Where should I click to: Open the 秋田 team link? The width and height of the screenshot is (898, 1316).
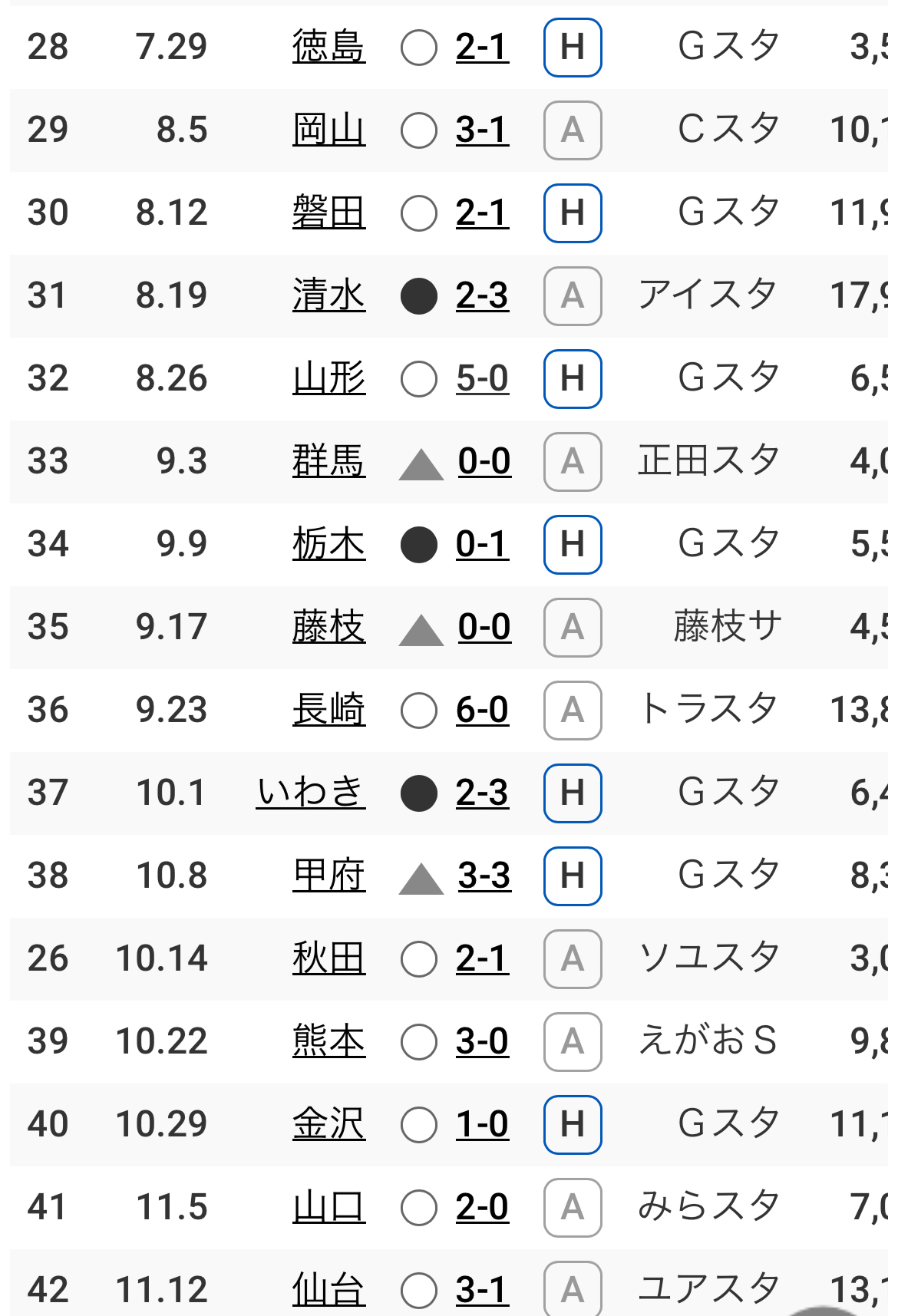pos(328,958)
